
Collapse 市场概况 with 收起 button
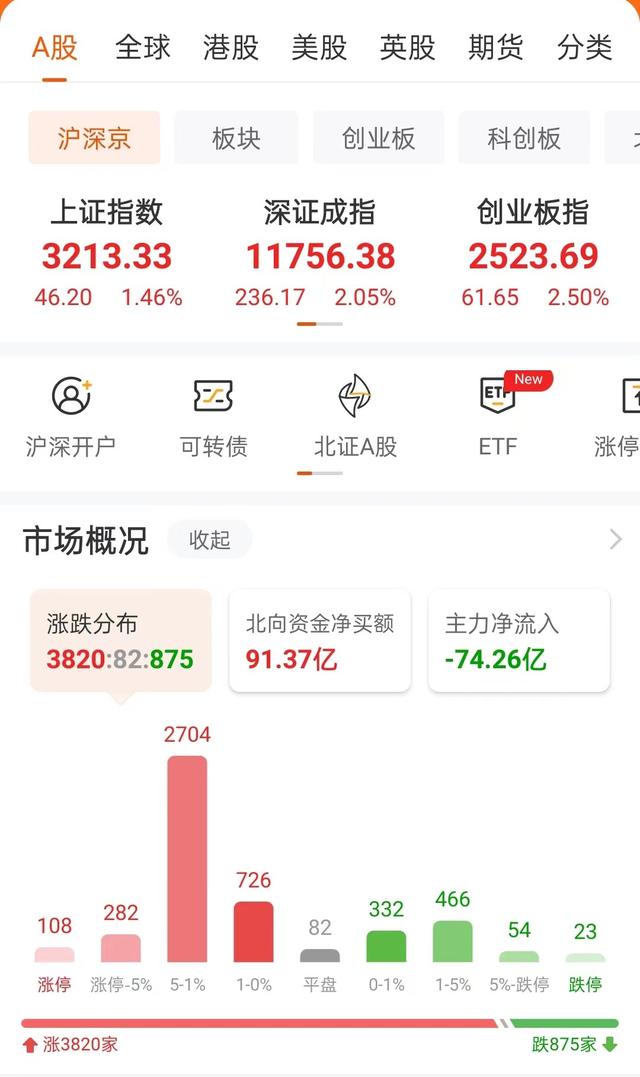click(210, 540)
